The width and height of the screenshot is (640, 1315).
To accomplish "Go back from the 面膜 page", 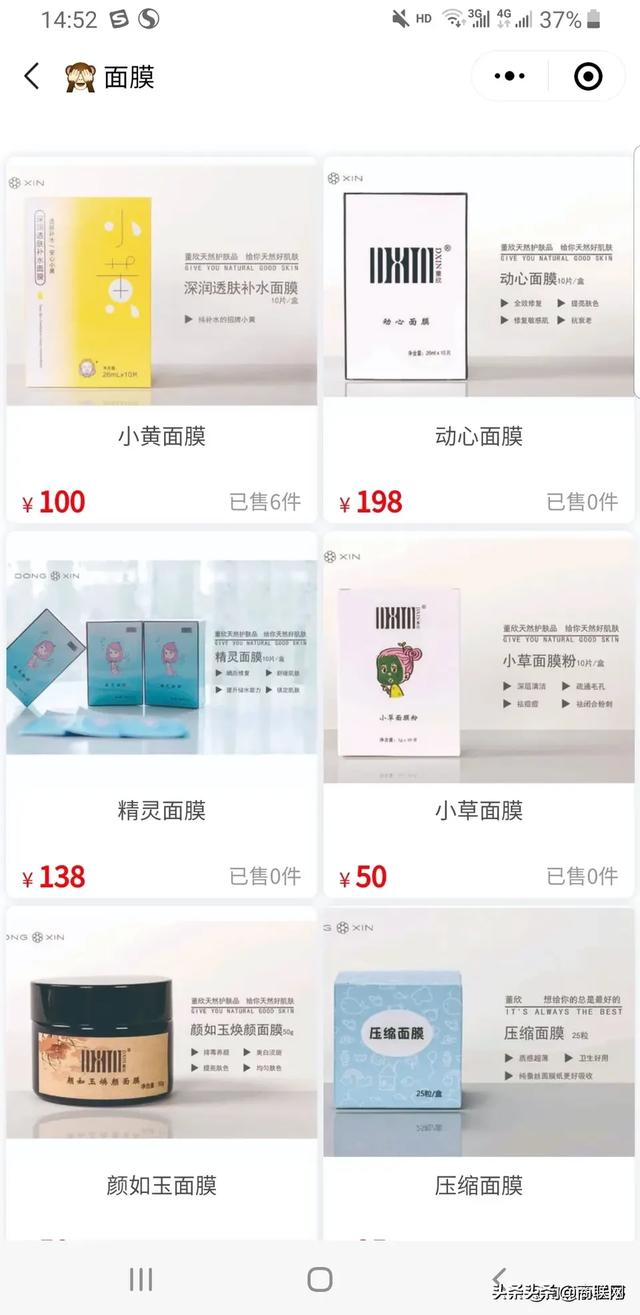I will point(32,76).
